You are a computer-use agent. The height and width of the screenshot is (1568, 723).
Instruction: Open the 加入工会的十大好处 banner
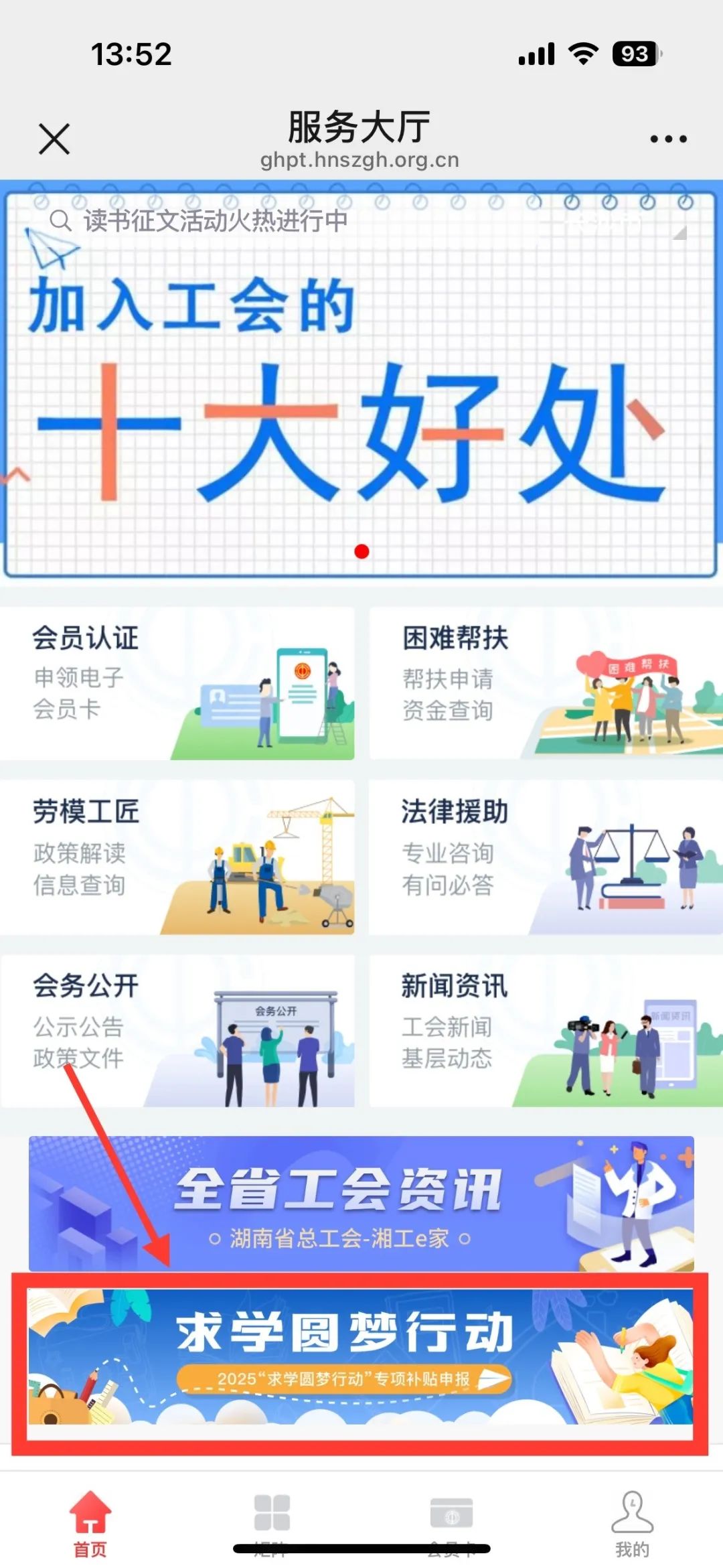361,402
